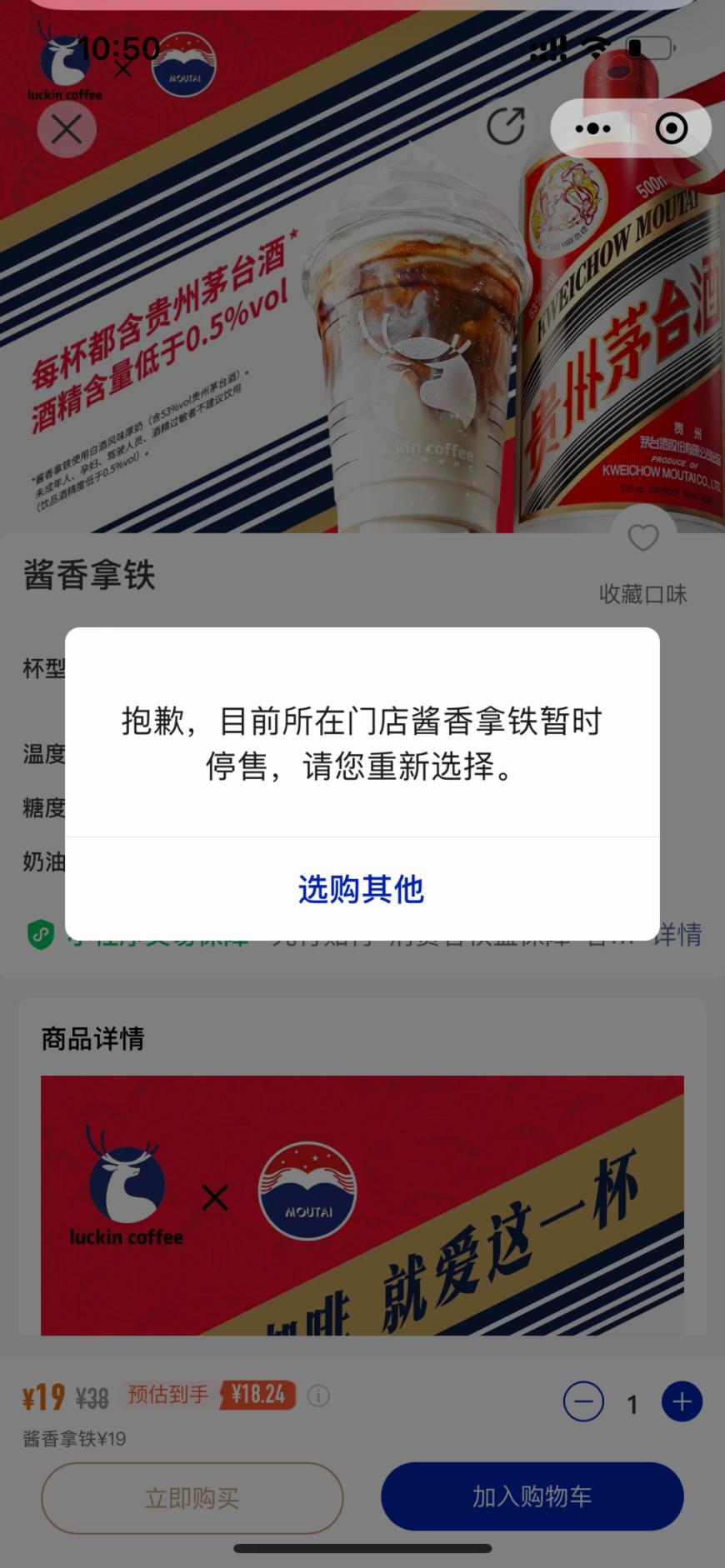Open the 详情 guarantee details link

coord(678,936)
